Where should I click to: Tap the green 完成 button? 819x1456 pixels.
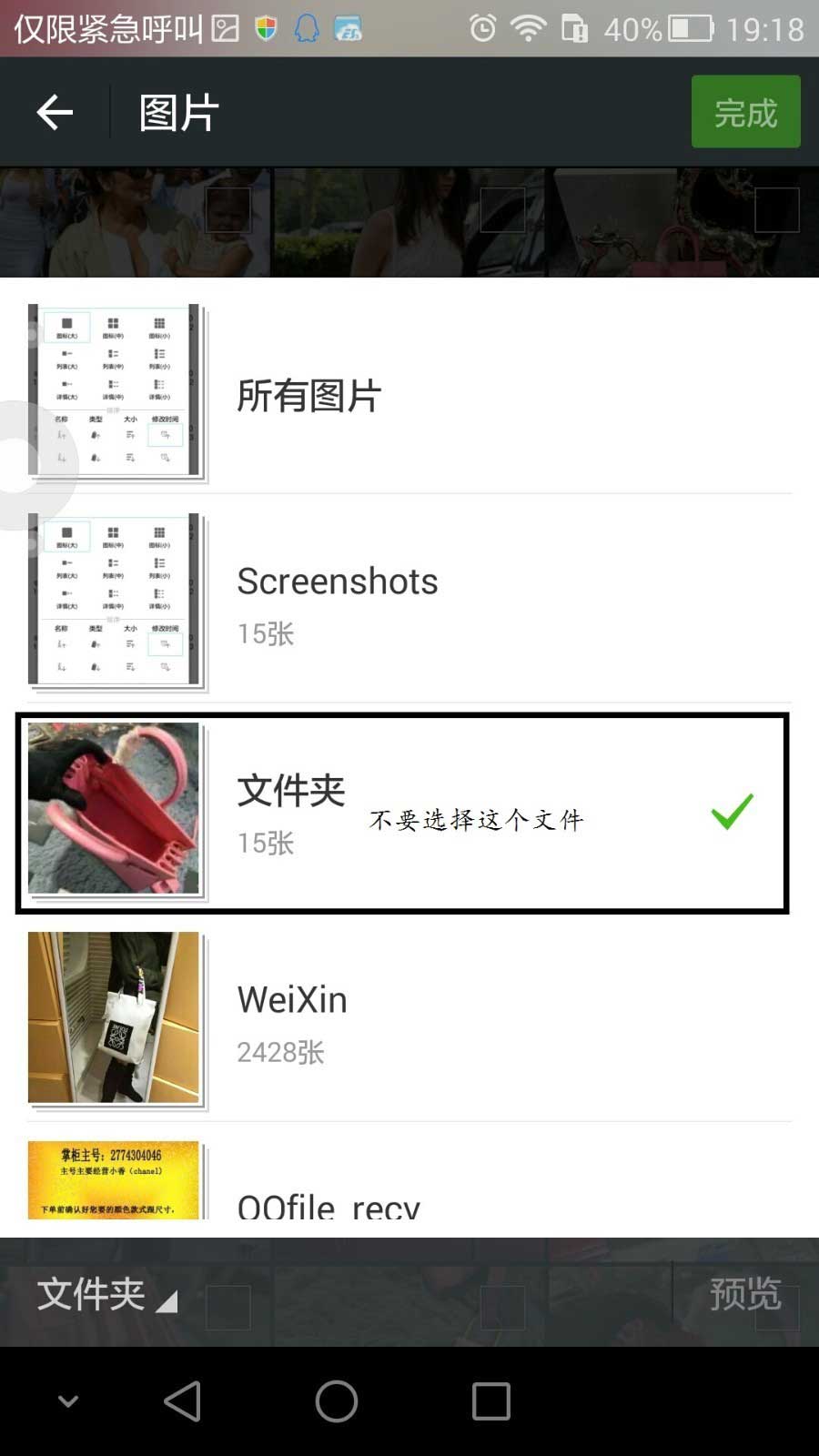coord(745,112)
